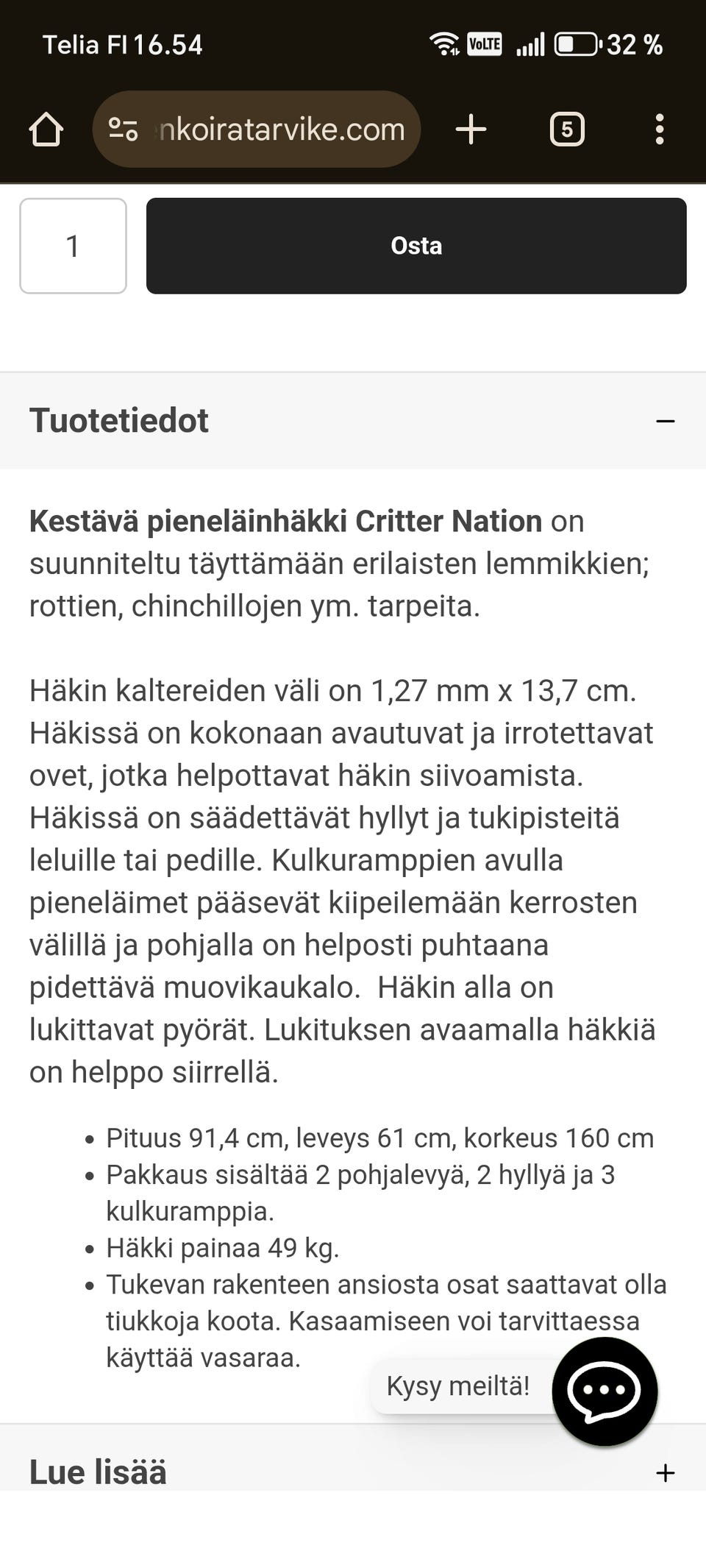Viewport: 706px width, 1568px height.
Task: Open the new tab with the plus icon
Action: (471, 129)
